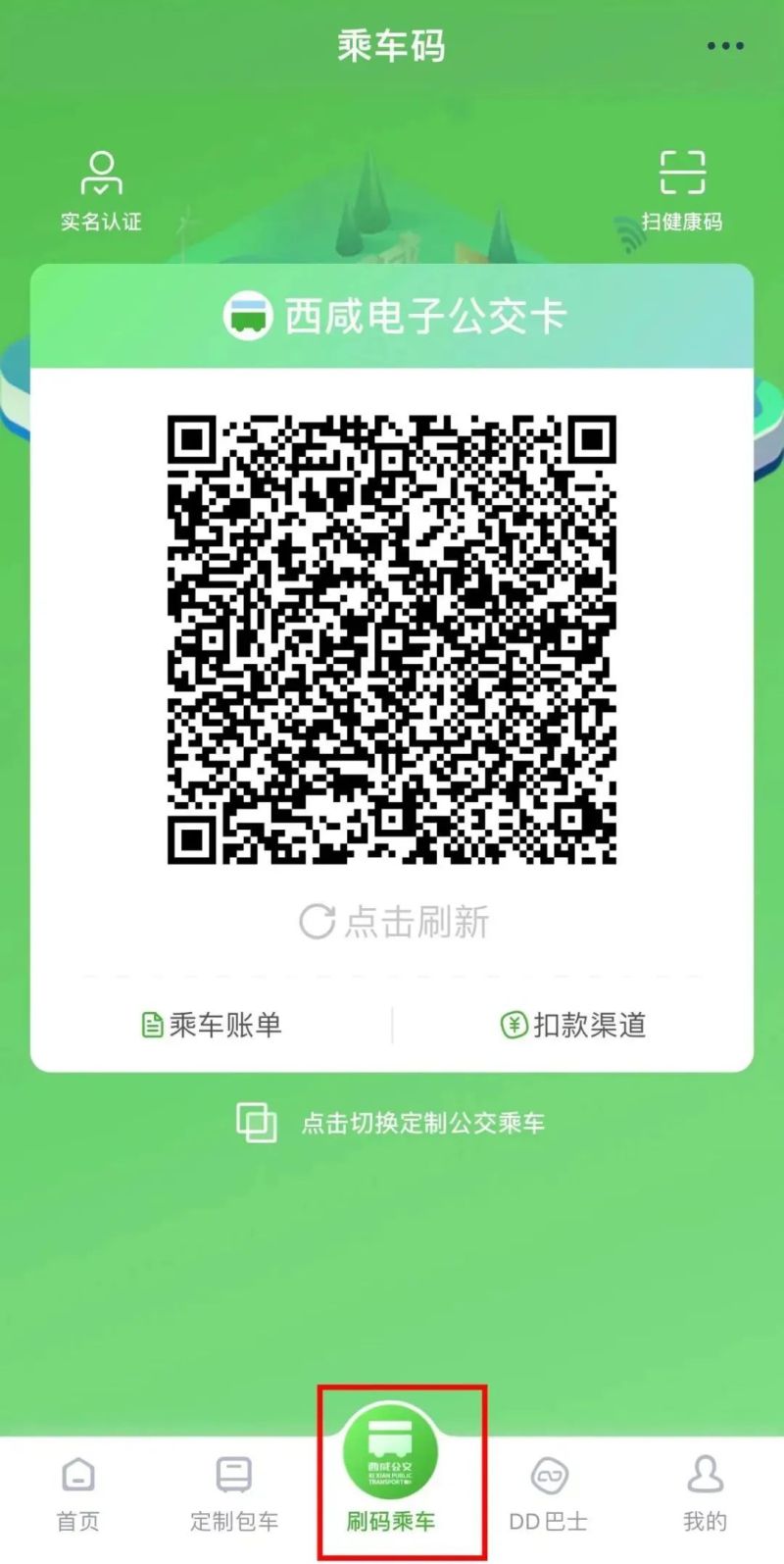Tap 点击刷新 to refresh the code
Screen dimensions: 784x1564
394,922
